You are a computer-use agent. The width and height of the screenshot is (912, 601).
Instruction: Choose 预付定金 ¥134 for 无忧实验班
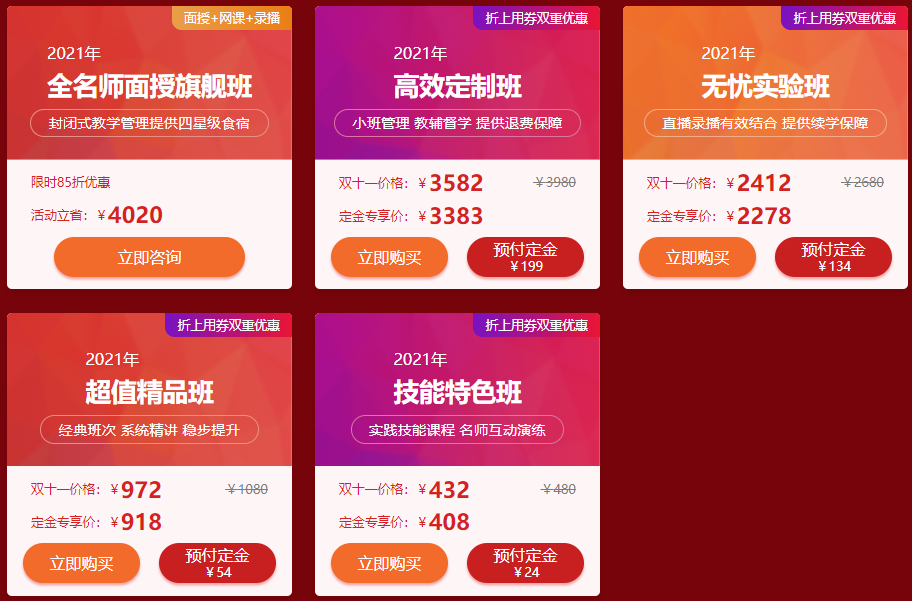click(833, 257)
